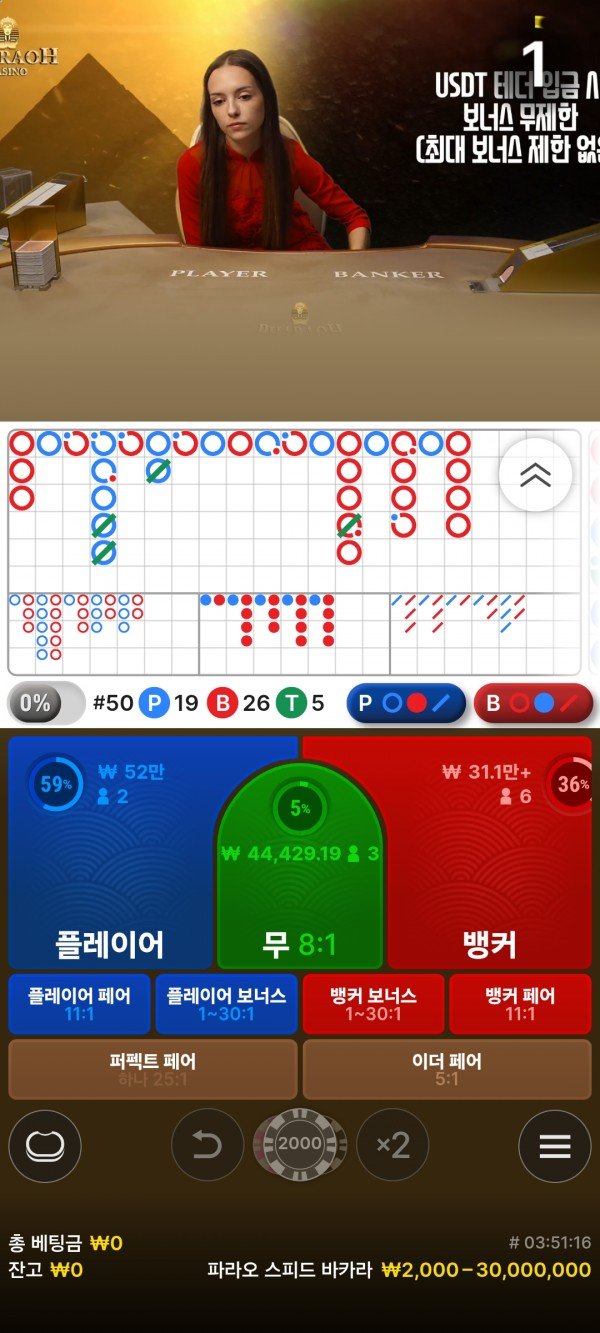Bet on 이더 페어 5:1
Image resolution: width=600 pixels, height=1333 pixels.
point(447,1069)
